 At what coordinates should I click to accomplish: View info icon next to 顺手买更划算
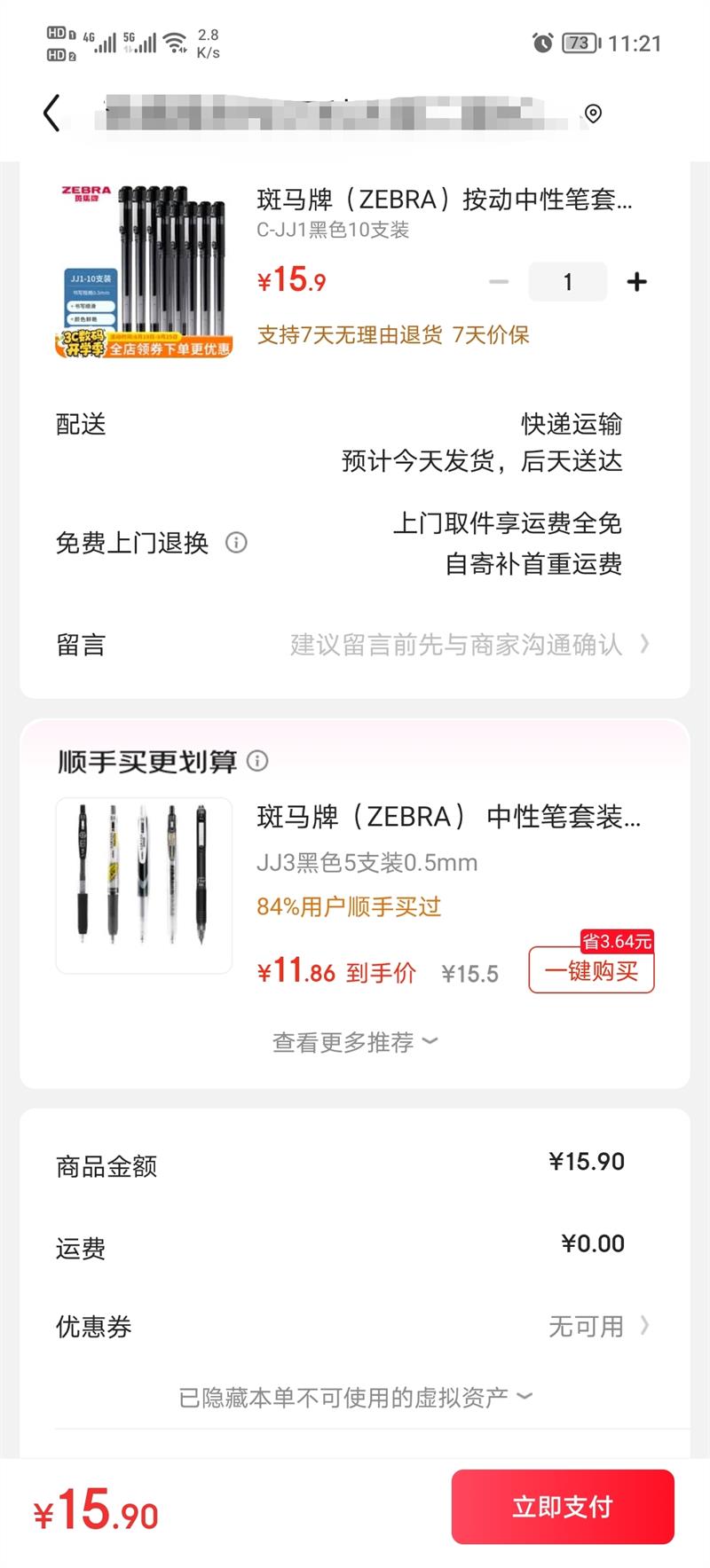pos(257,761)
